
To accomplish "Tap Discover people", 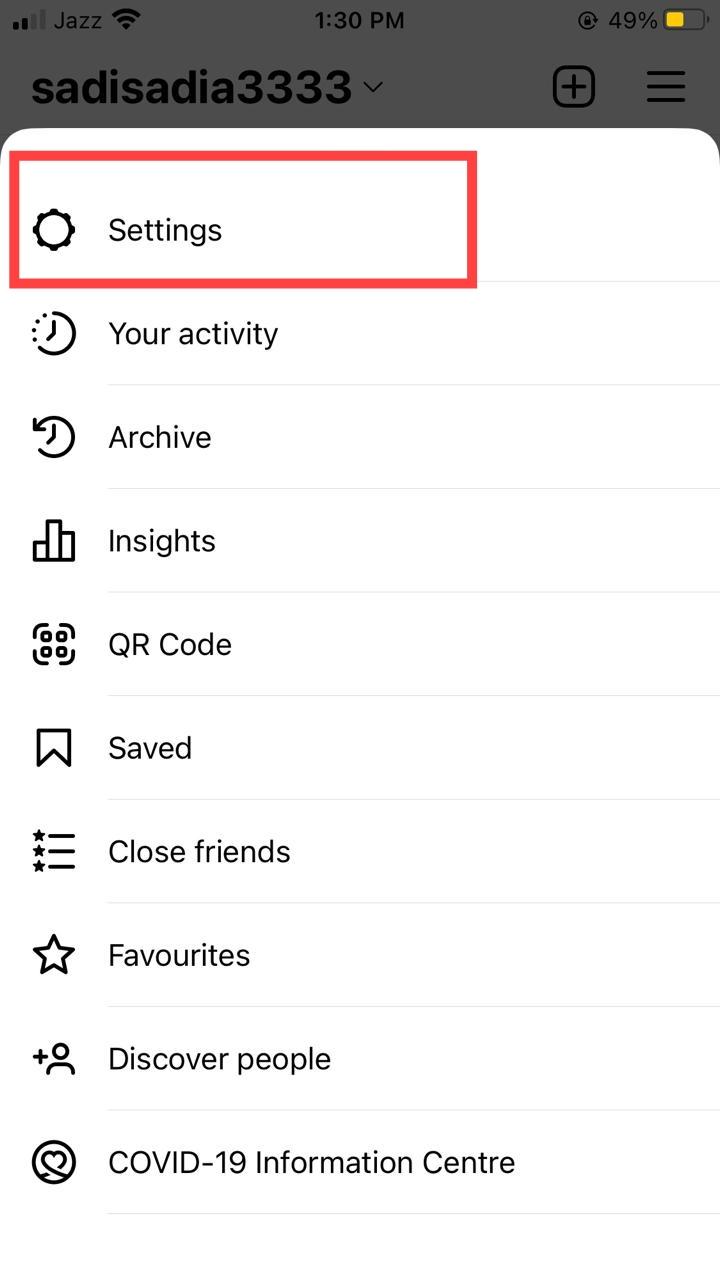I will pyautogui.click(x=219, y=1059).
